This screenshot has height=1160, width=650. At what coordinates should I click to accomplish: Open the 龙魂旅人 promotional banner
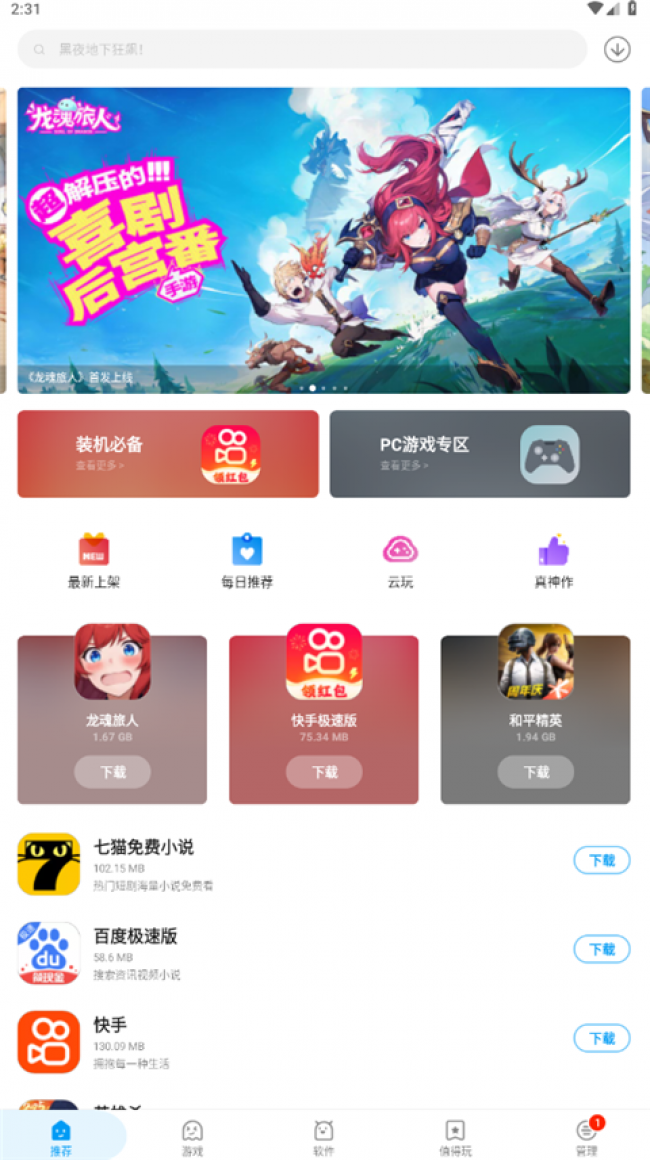(x=323, y=240)
